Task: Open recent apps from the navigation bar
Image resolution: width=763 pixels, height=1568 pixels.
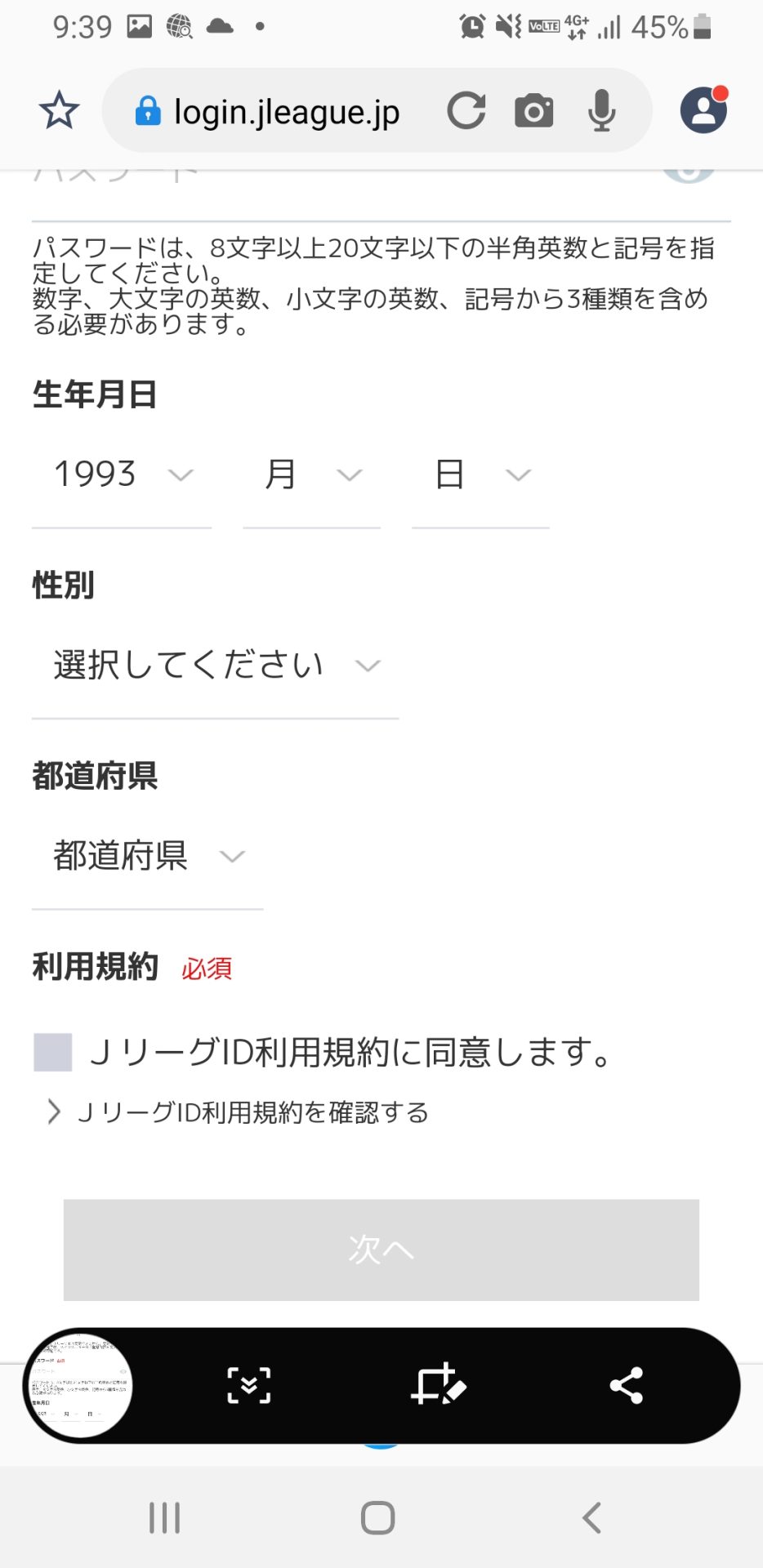Action: [x=164, y=1518]
